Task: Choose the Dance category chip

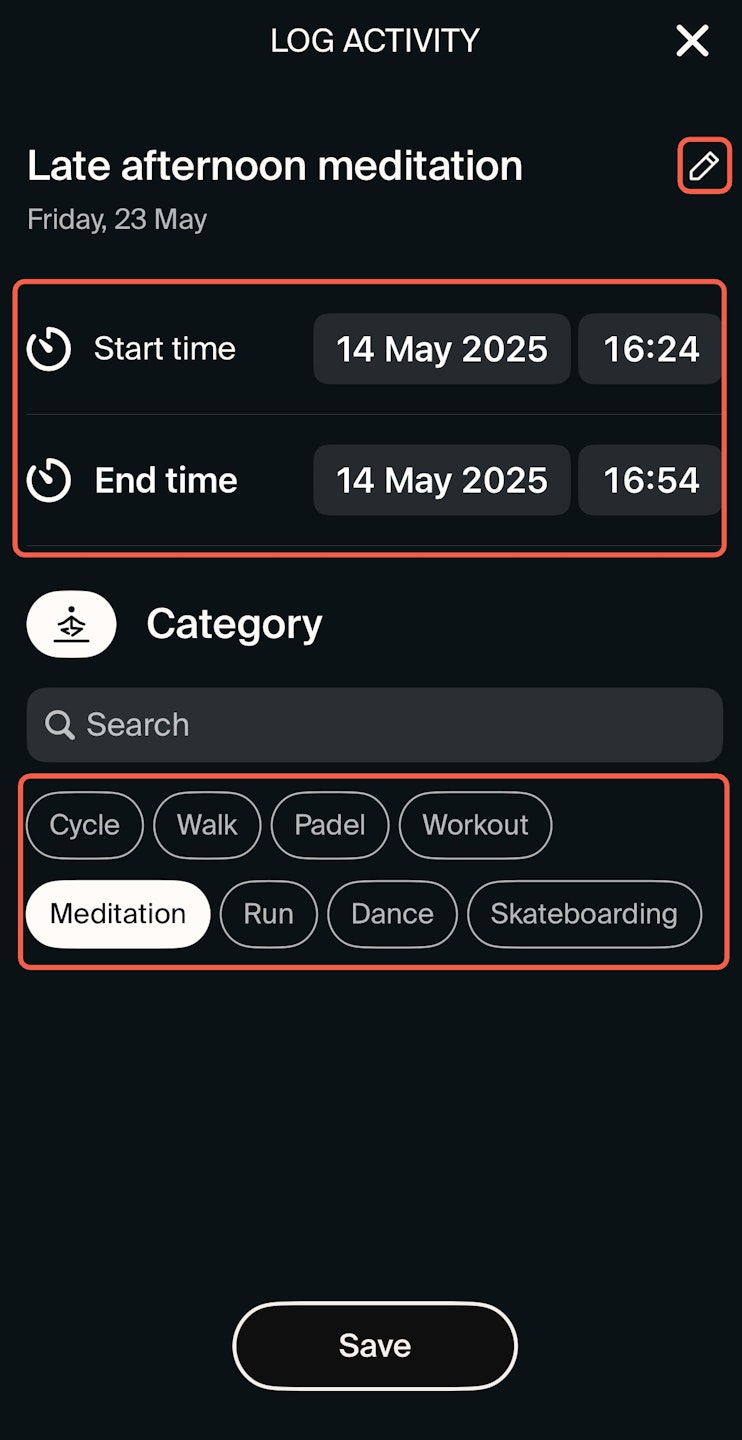Action: (392, 914)
